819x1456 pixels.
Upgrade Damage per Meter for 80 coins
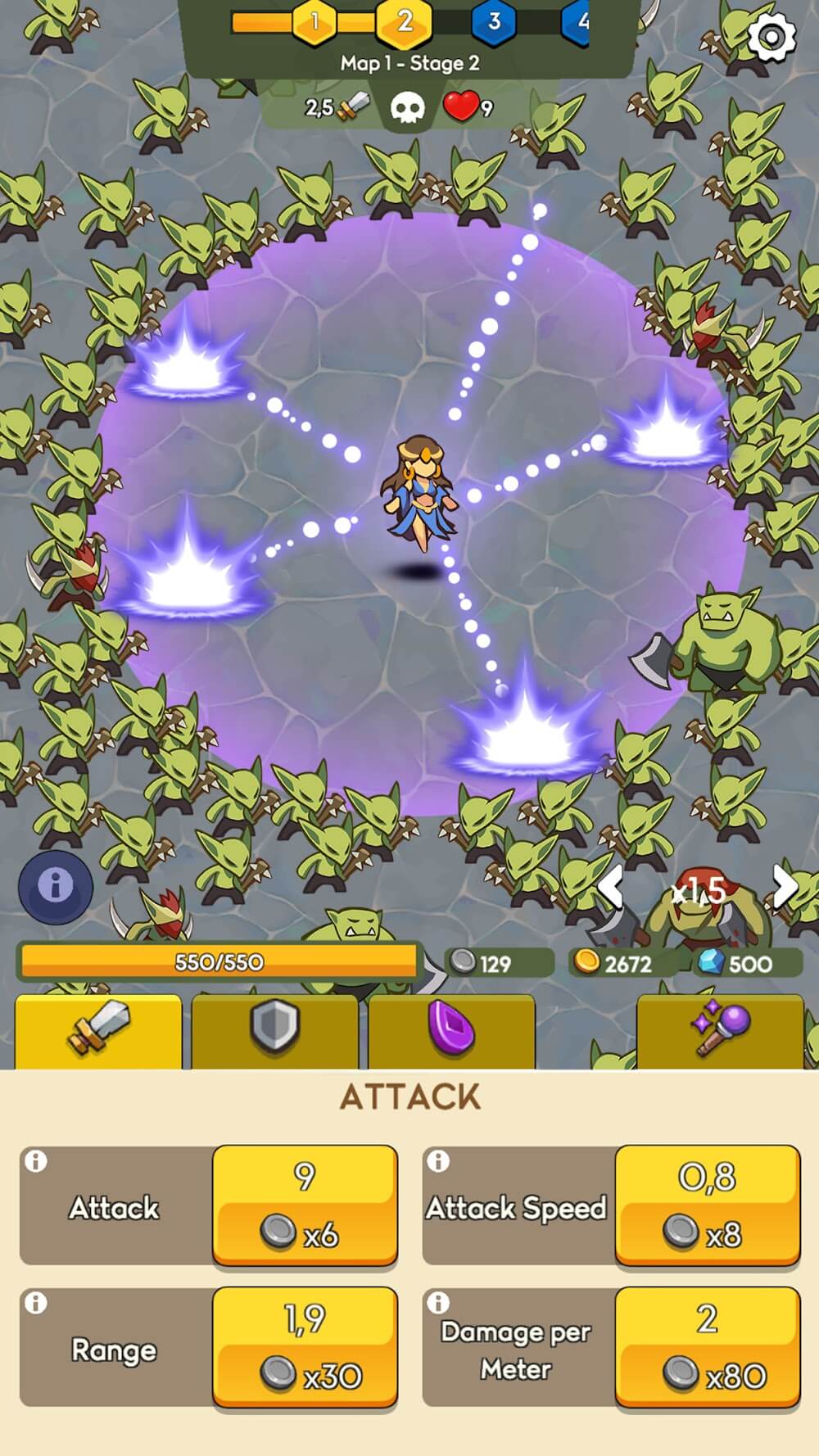coord(708,1347)
